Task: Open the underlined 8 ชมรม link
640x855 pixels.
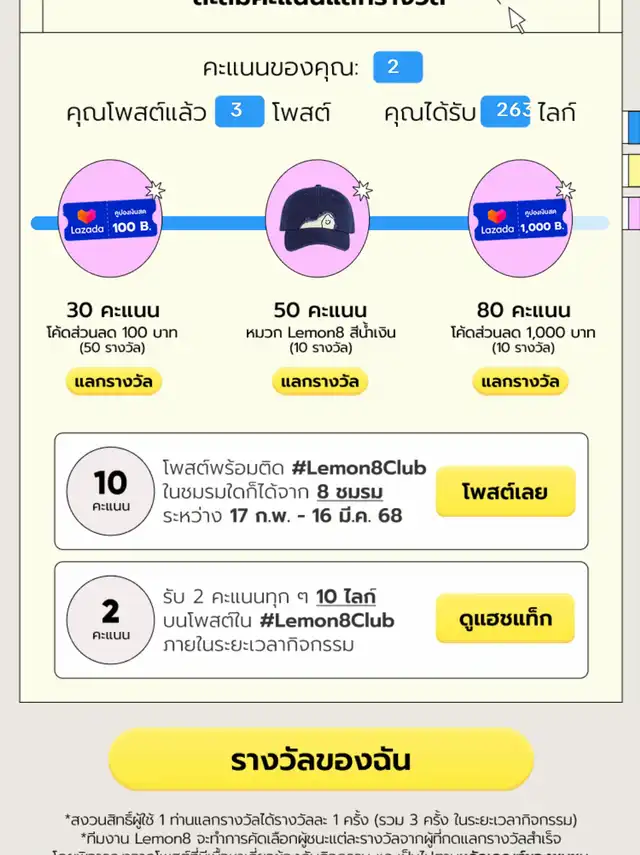Action: pos(350,492)
